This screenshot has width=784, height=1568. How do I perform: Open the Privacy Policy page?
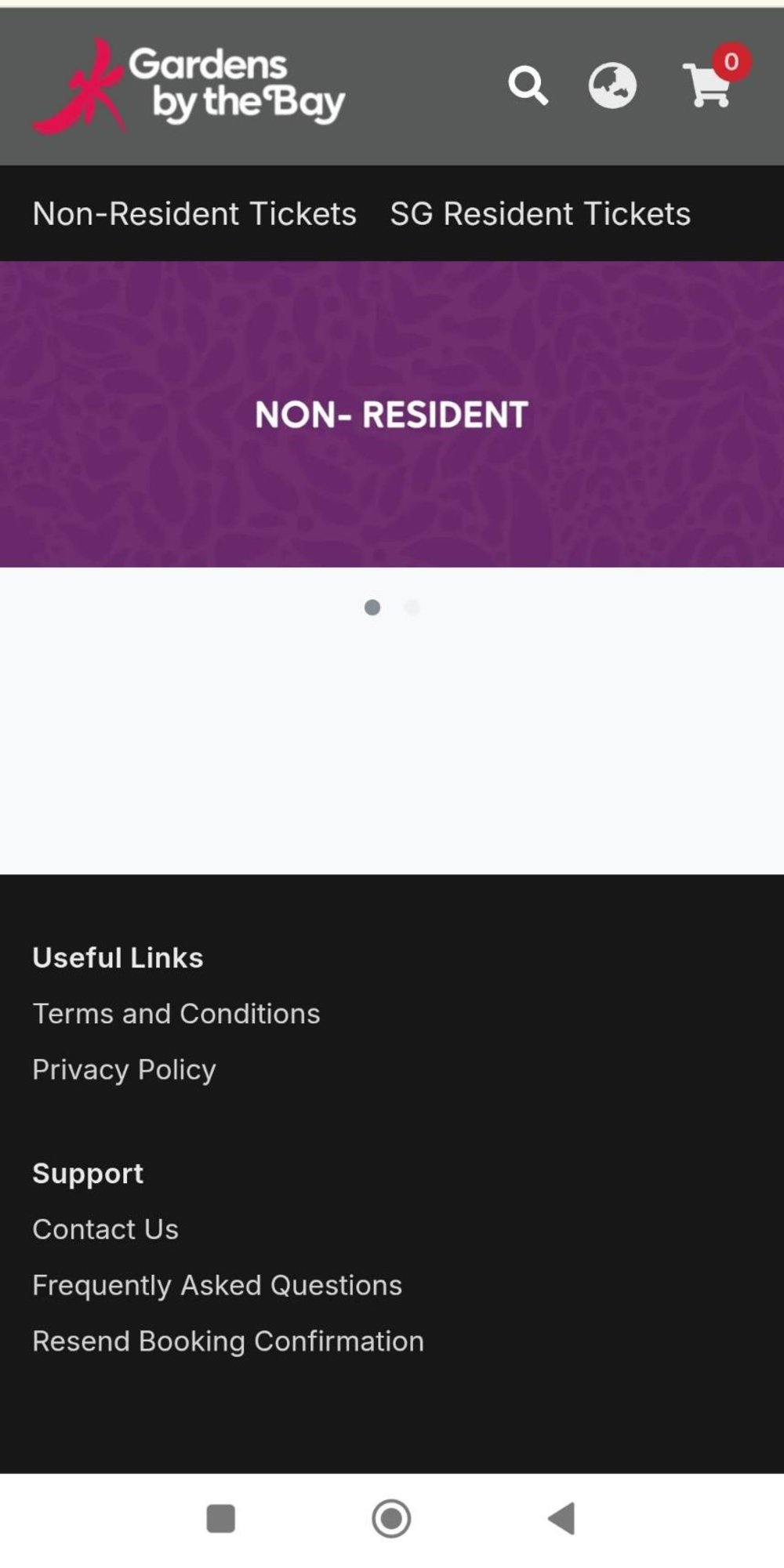[x=124, y=1069]
